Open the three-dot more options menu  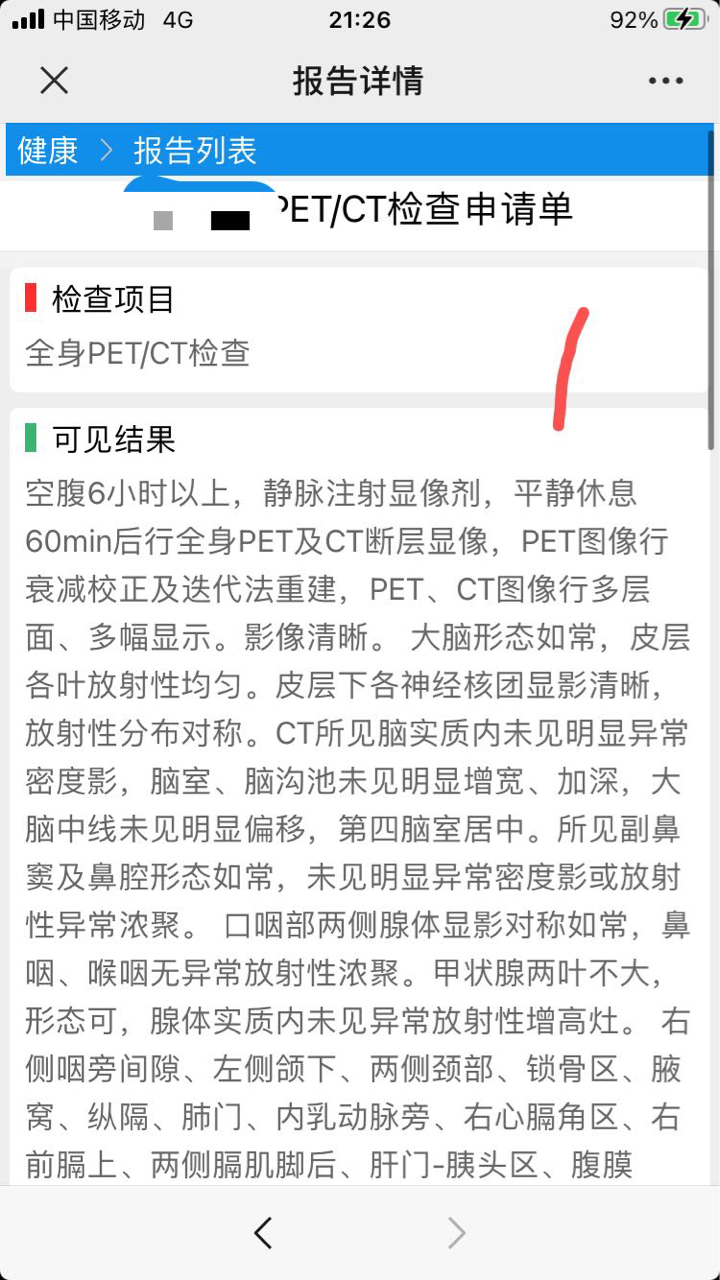pyautogui.click(x=665, y=81)
